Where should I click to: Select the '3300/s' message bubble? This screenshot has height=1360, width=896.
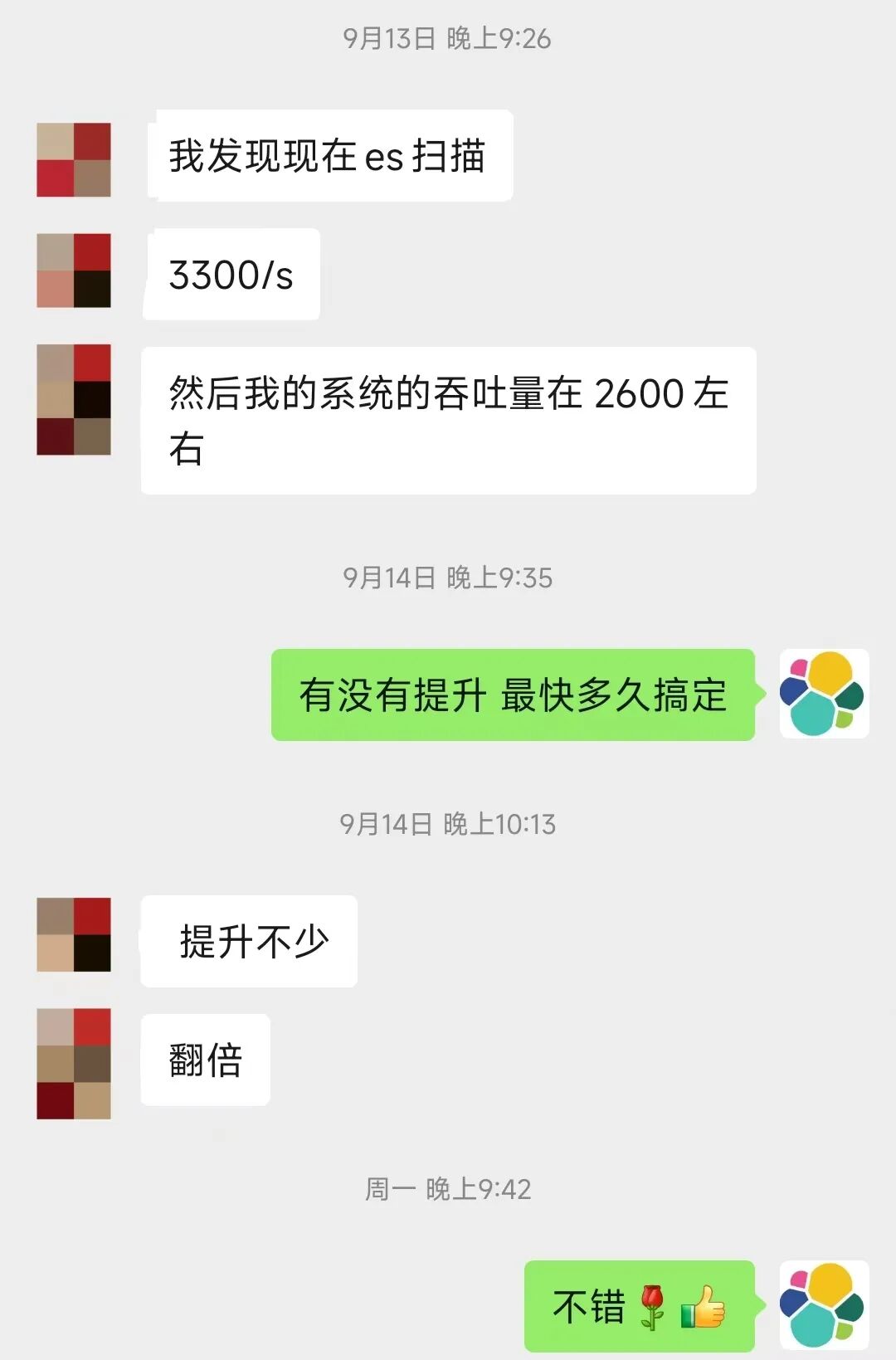tap(231, 274)
